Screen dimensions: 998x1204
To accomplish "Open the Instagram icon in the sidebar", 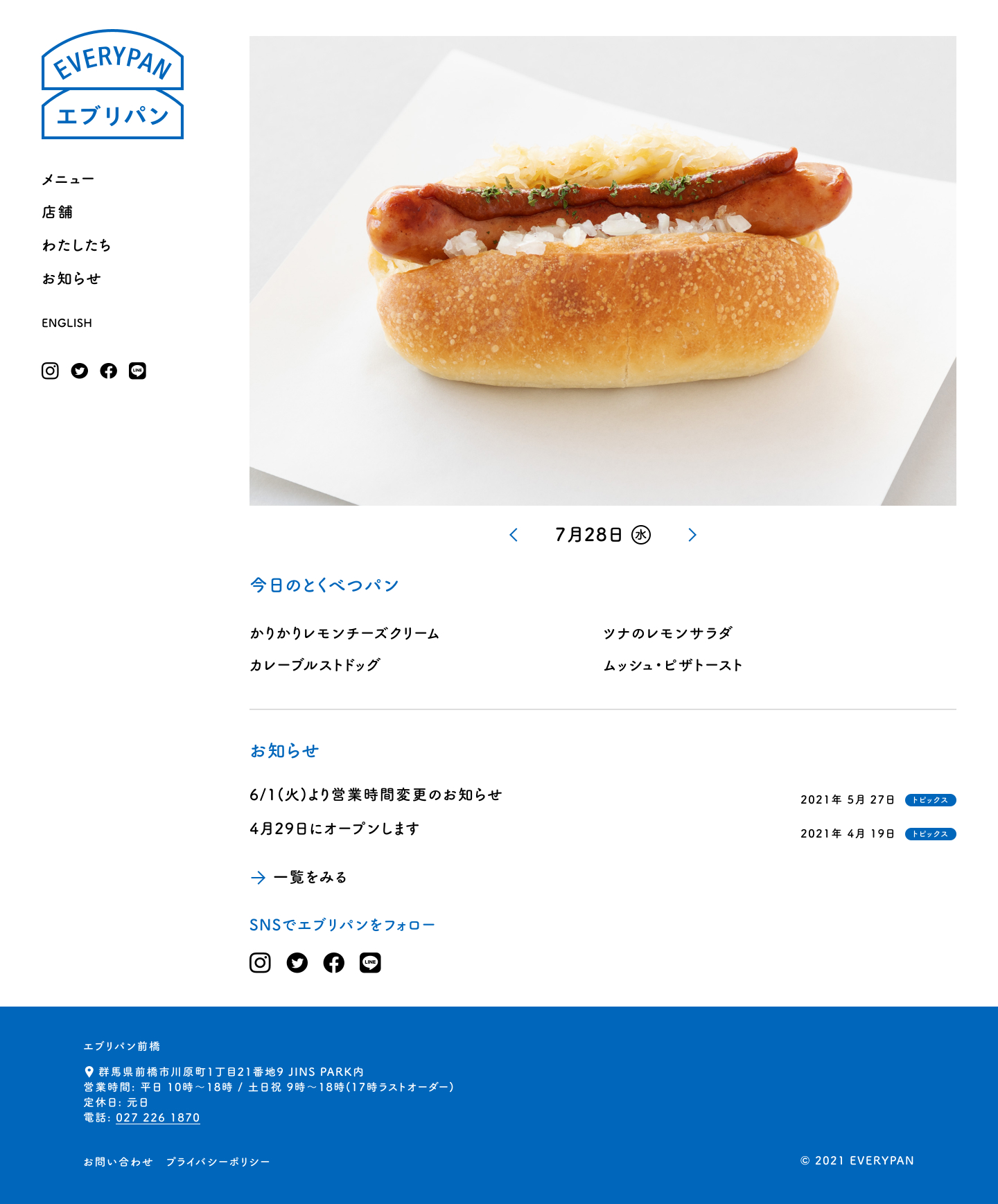I will tap(50, 371).
